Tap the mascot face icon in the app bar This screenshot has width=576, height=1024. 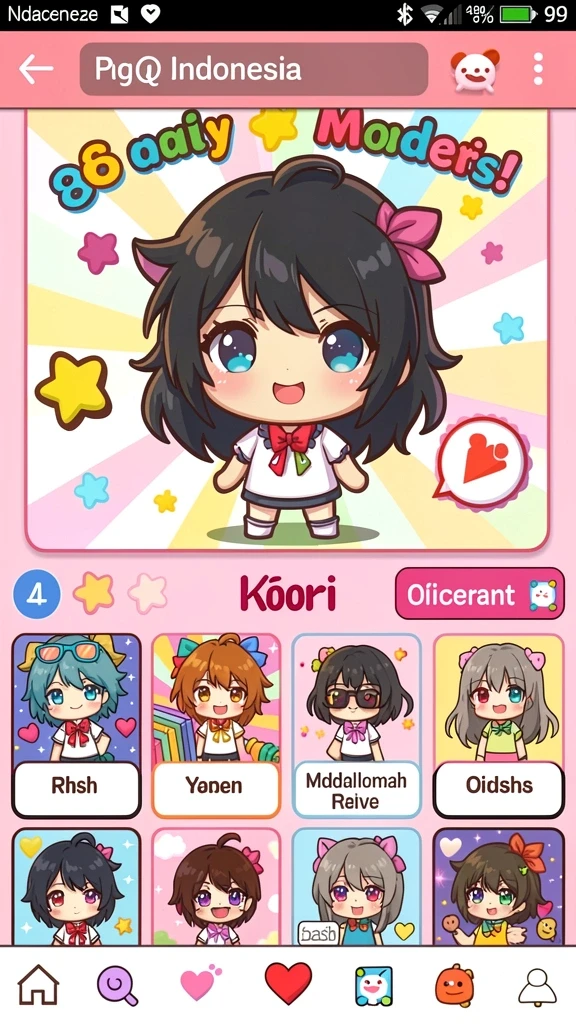(475, 70)
